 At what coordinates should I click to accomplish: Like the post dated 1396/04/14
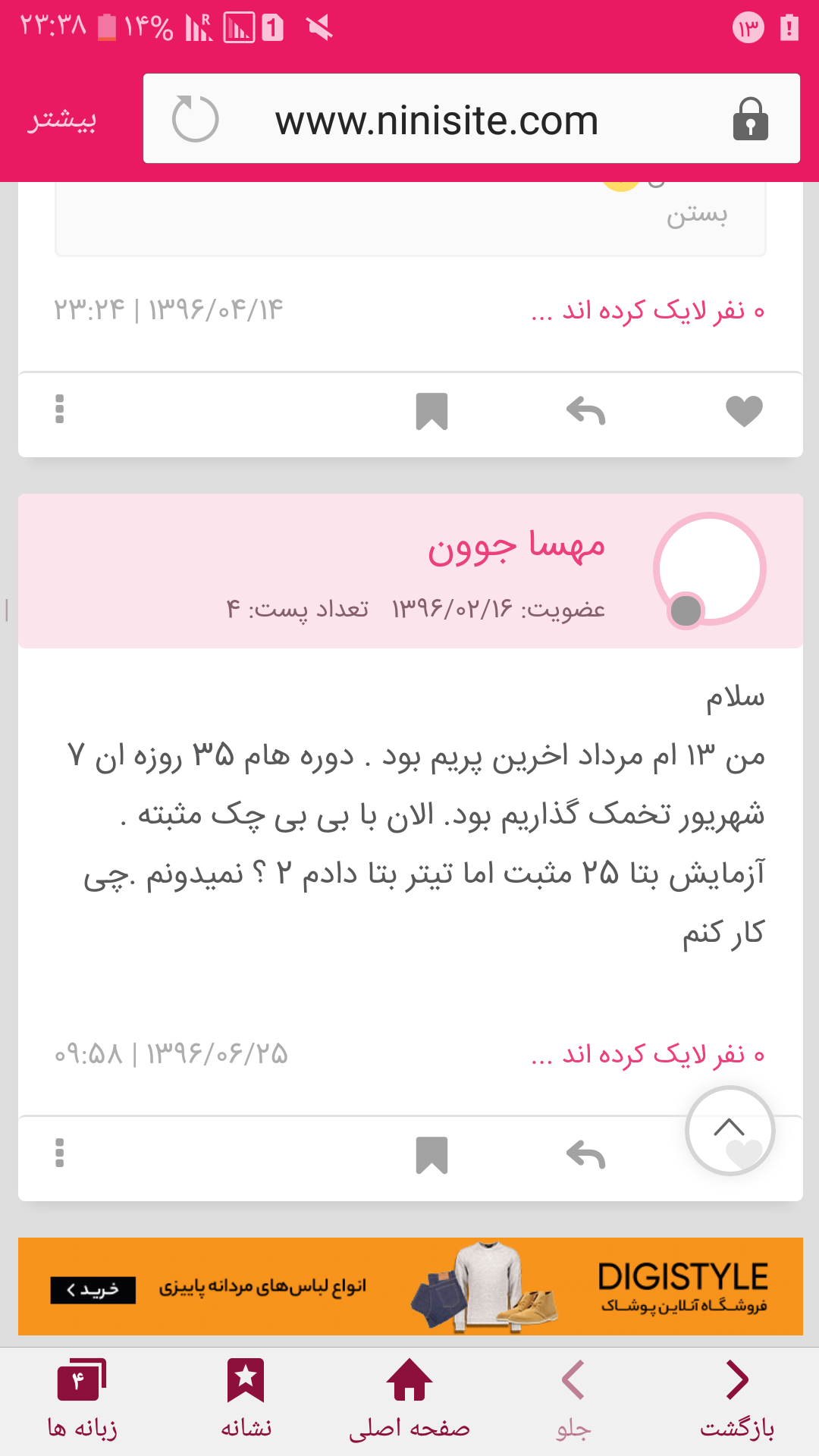coord(743,412)
